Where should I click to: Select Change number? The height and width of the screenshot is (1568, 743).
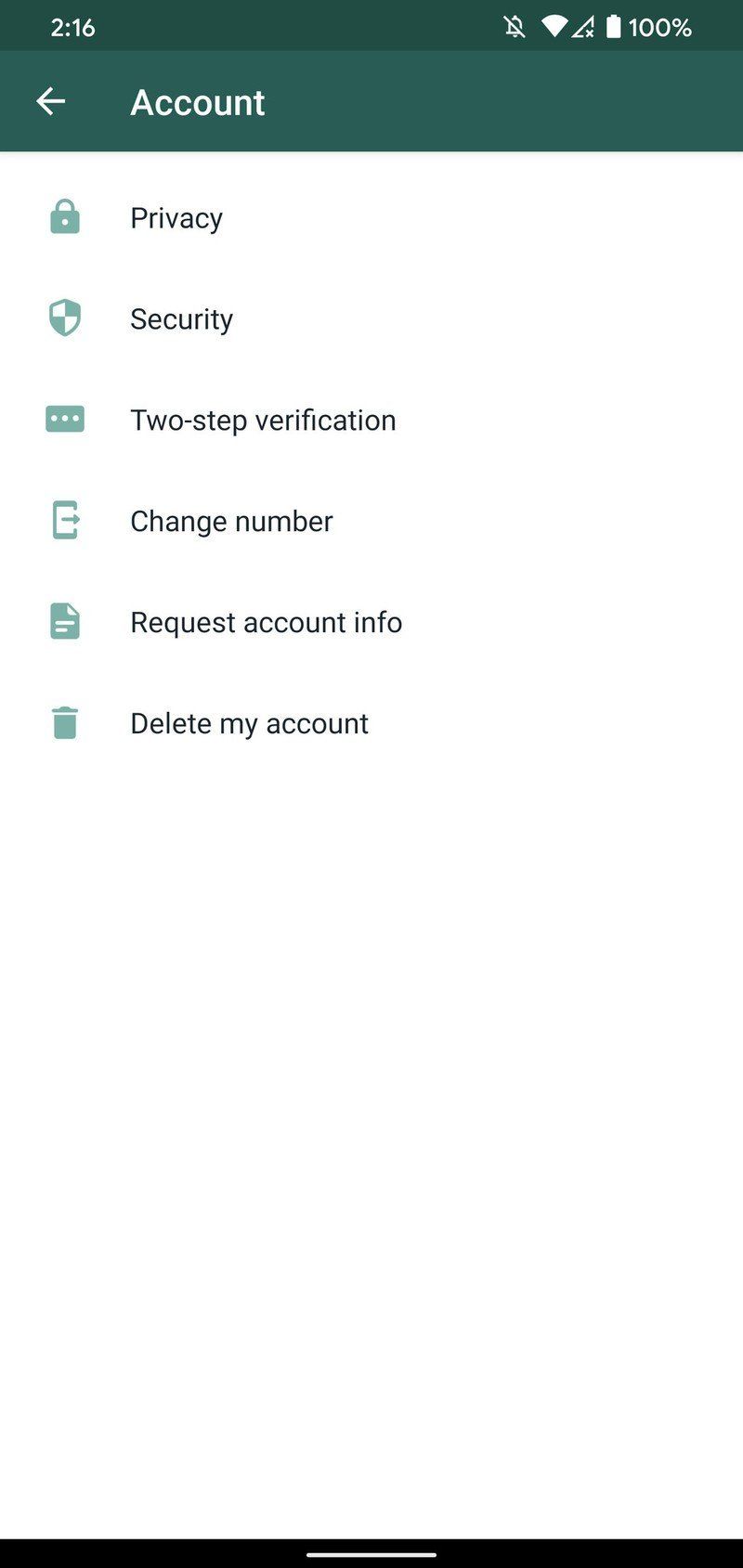point(231,521)
